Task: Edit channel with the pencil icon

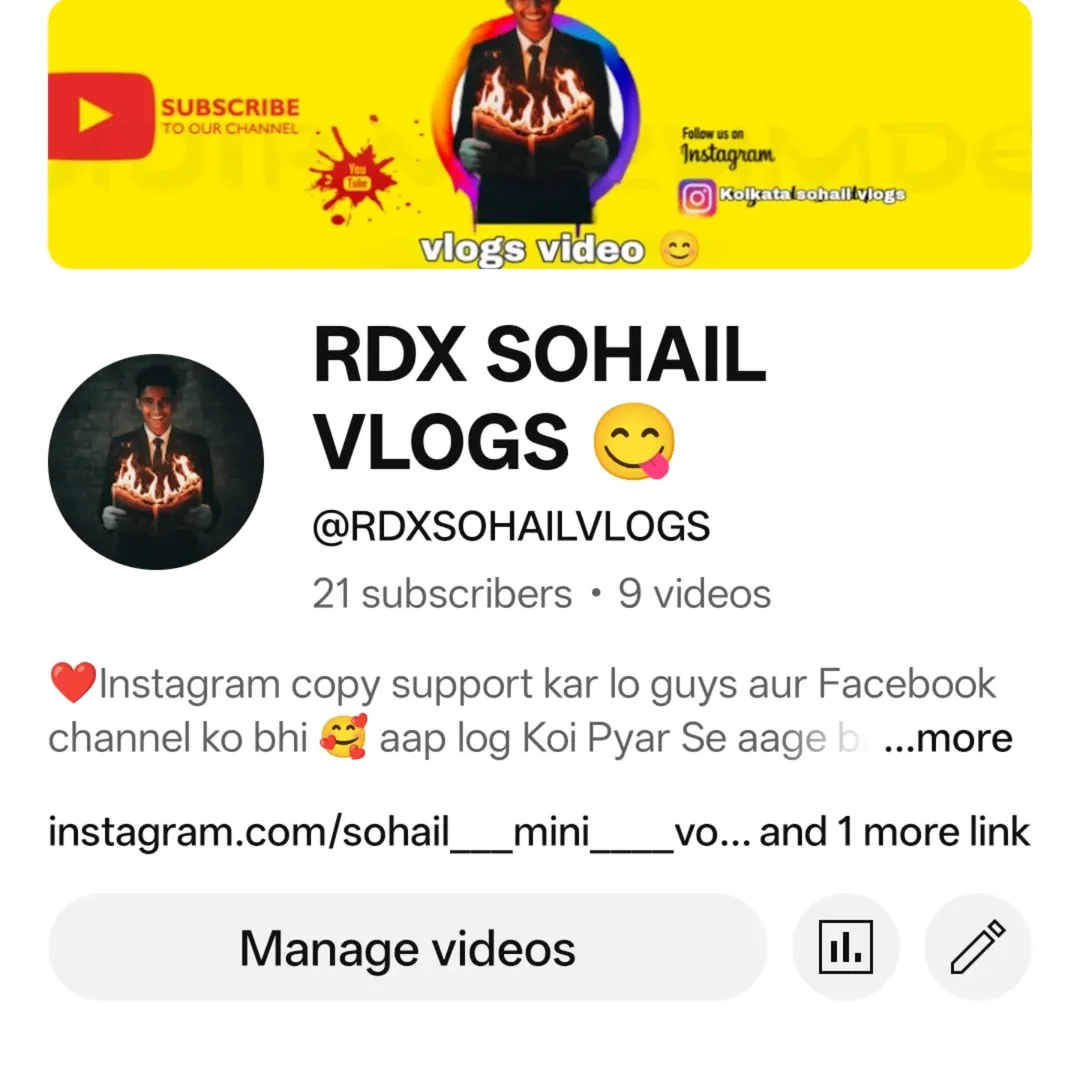Action: 977,947
